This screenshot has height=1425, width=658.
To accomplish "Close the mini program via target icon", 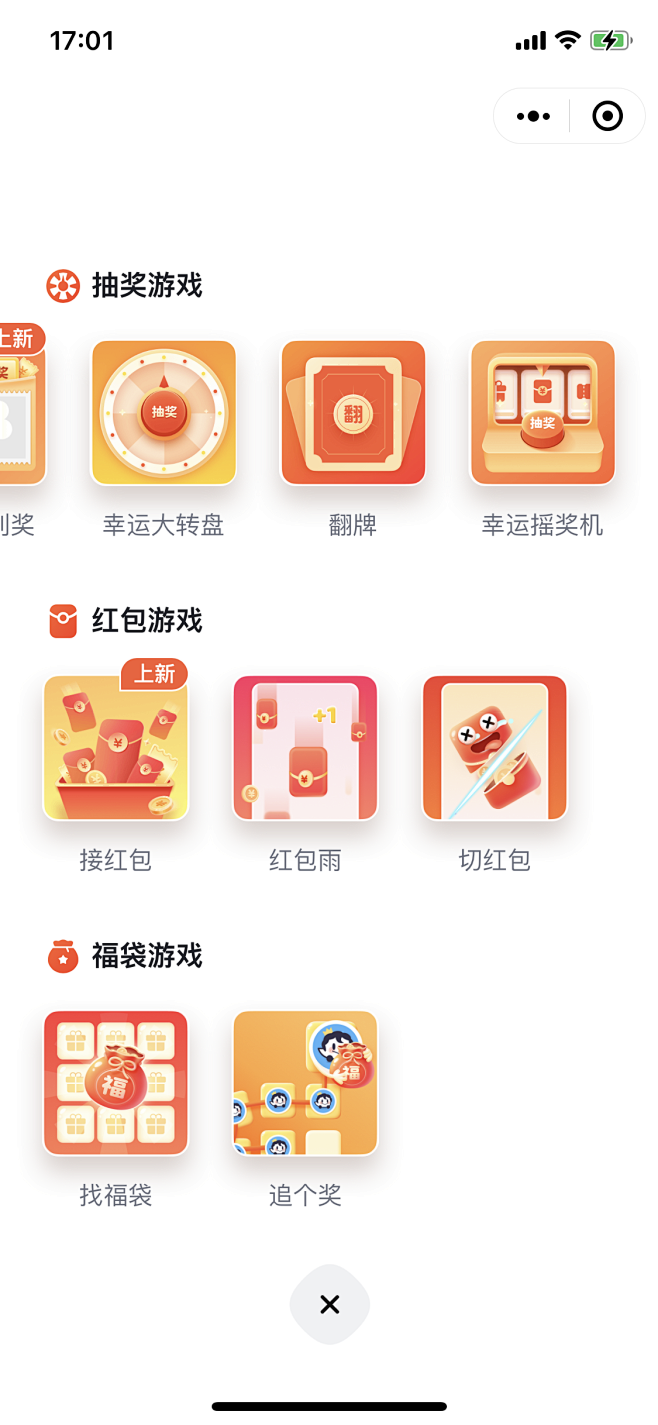I will pos(607,116).
